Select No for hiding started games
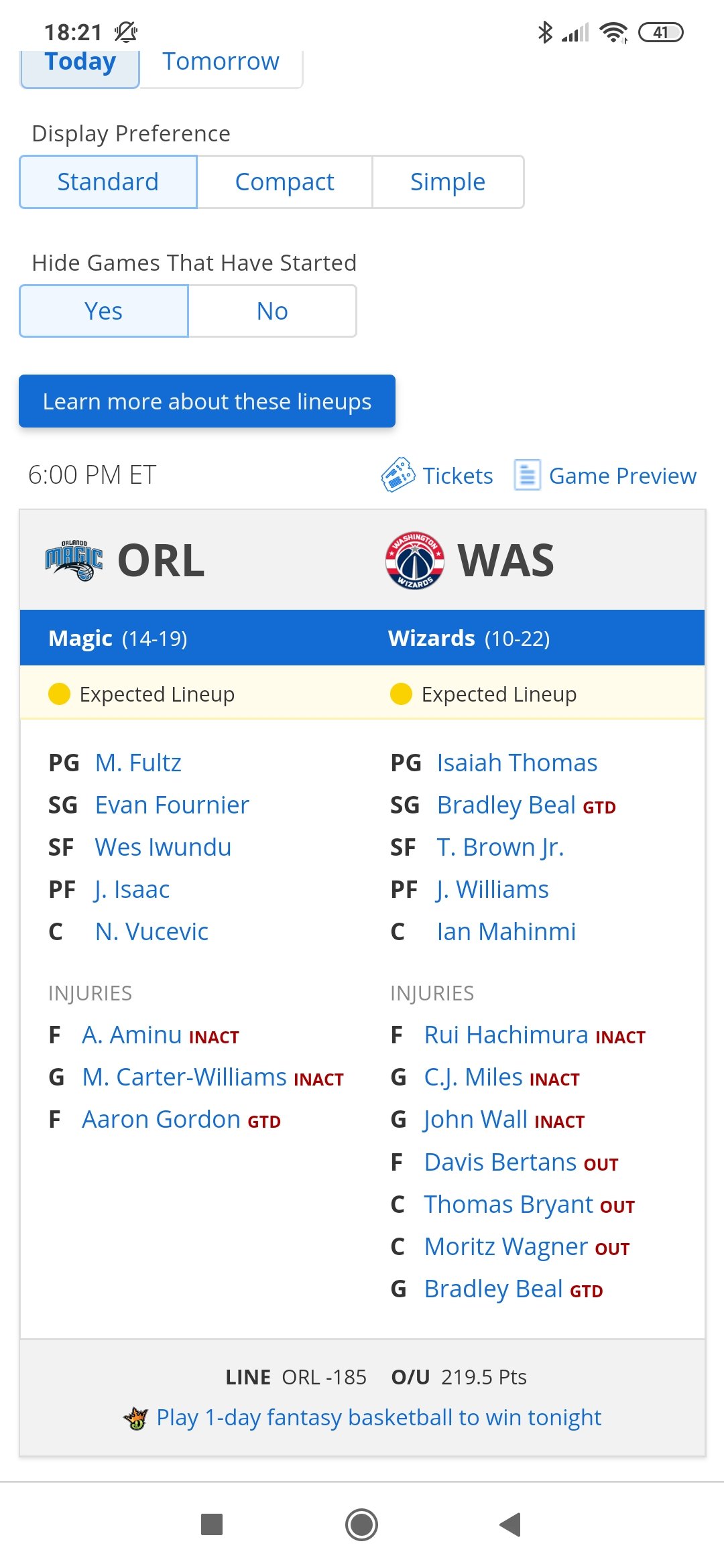 (272, 311)
